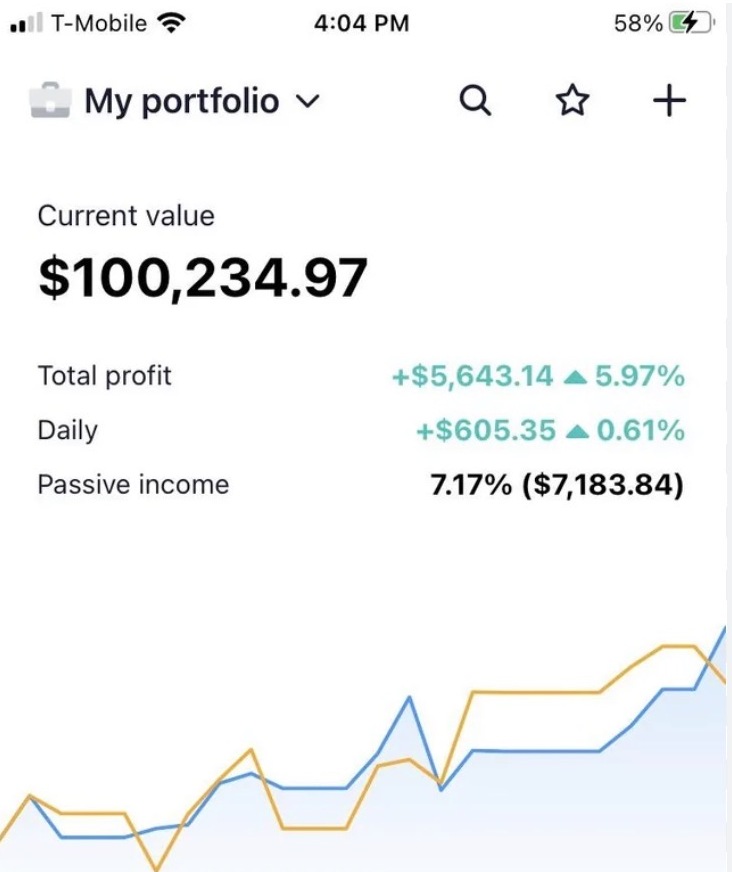
Task: Open the star favorites icon
Action: [x=572, y=100]
